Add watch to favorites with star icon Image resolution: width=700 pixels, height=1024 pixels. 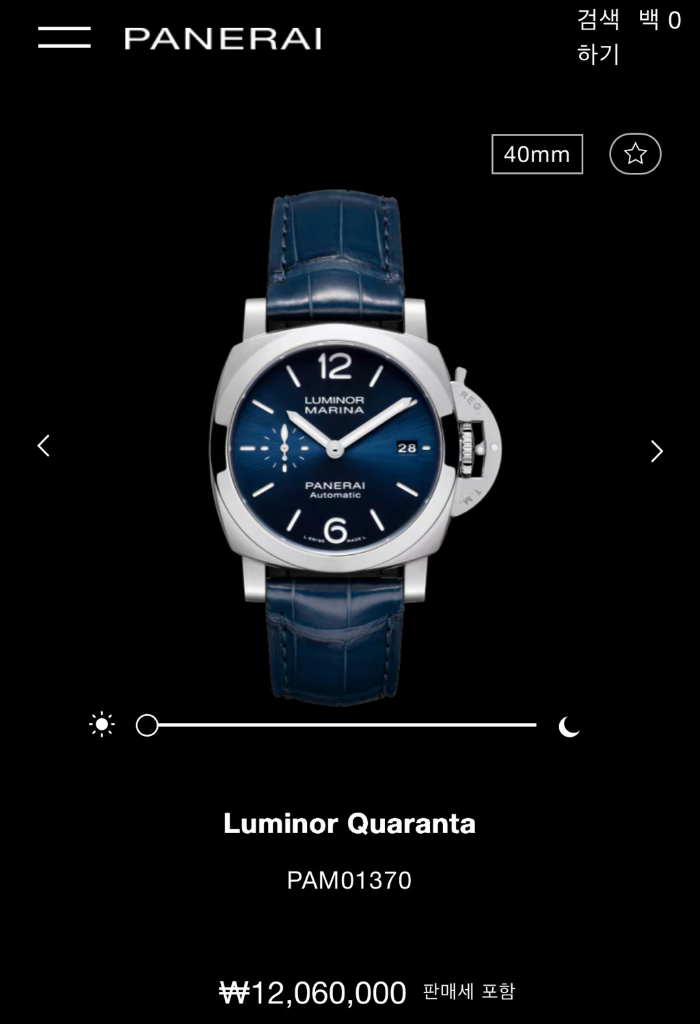coord(635,154)
